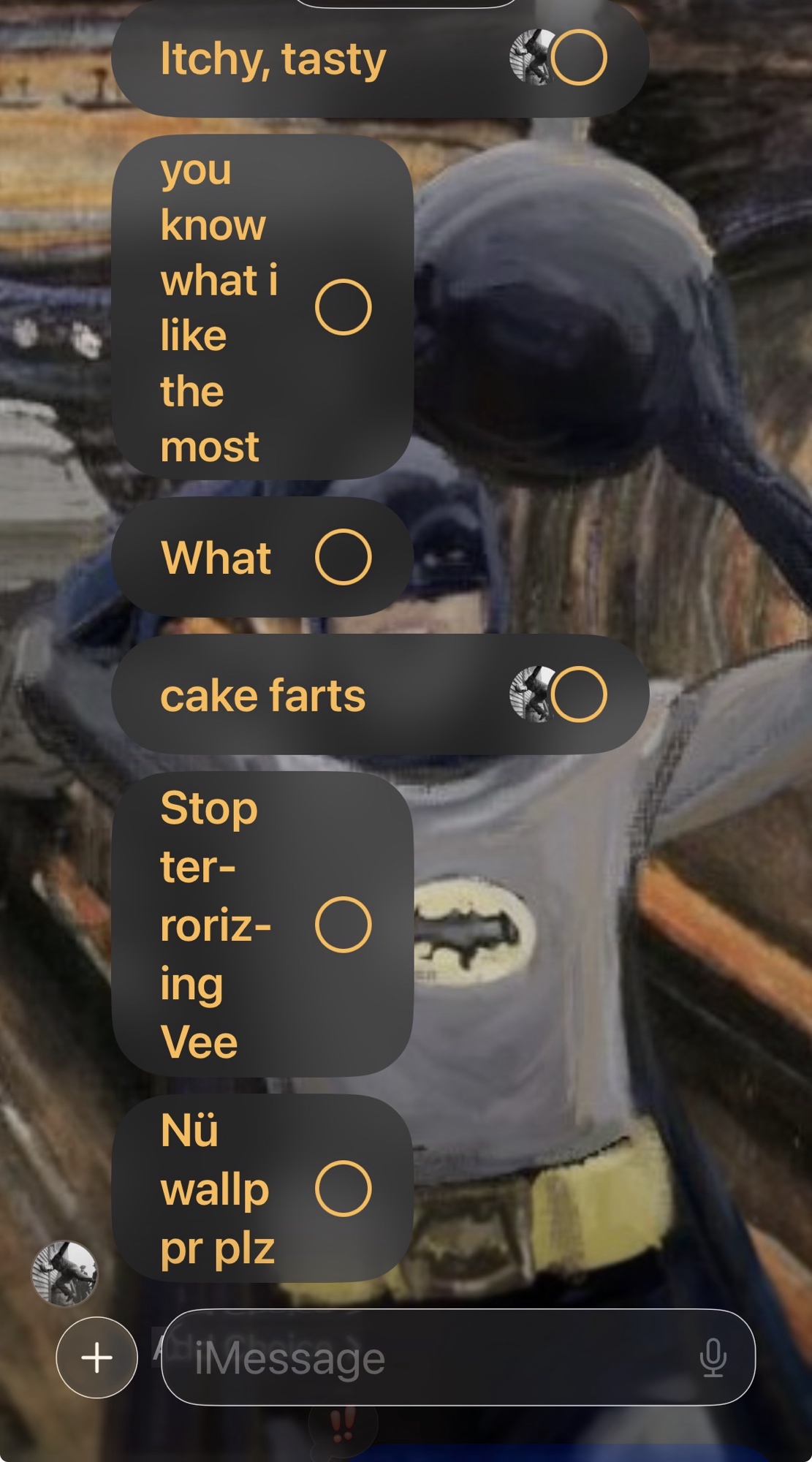
Task: Start dictation with the microphone icon
Action: coord(713,1357)
